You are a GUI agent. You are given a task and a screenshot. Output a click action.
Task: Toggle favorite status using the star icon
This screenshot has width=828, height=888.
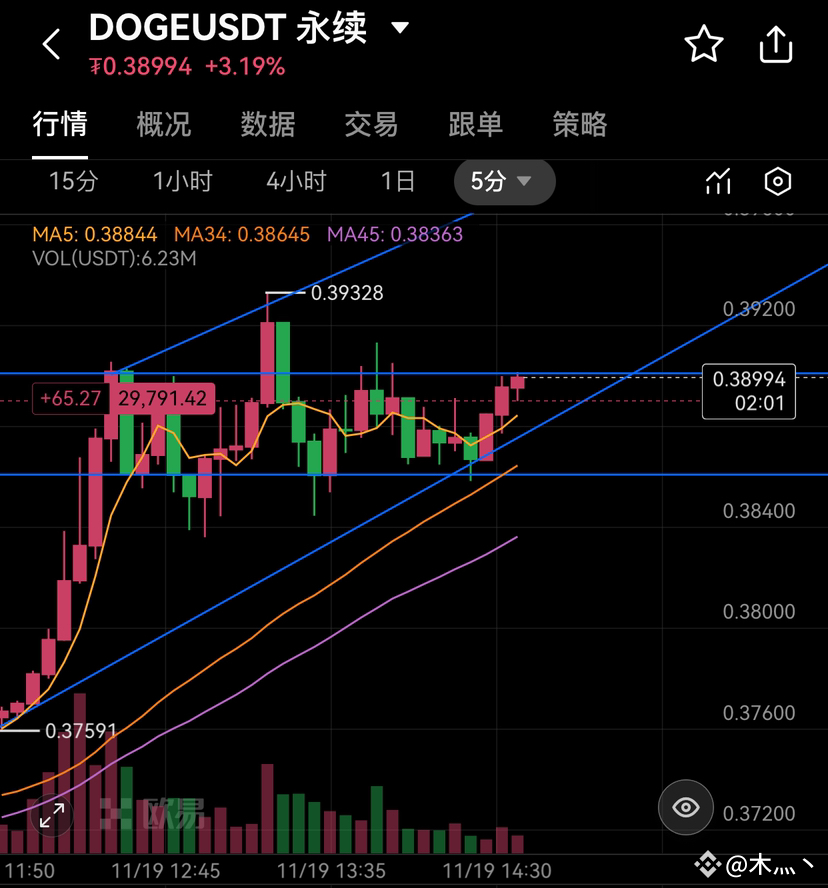pos(704,44)
